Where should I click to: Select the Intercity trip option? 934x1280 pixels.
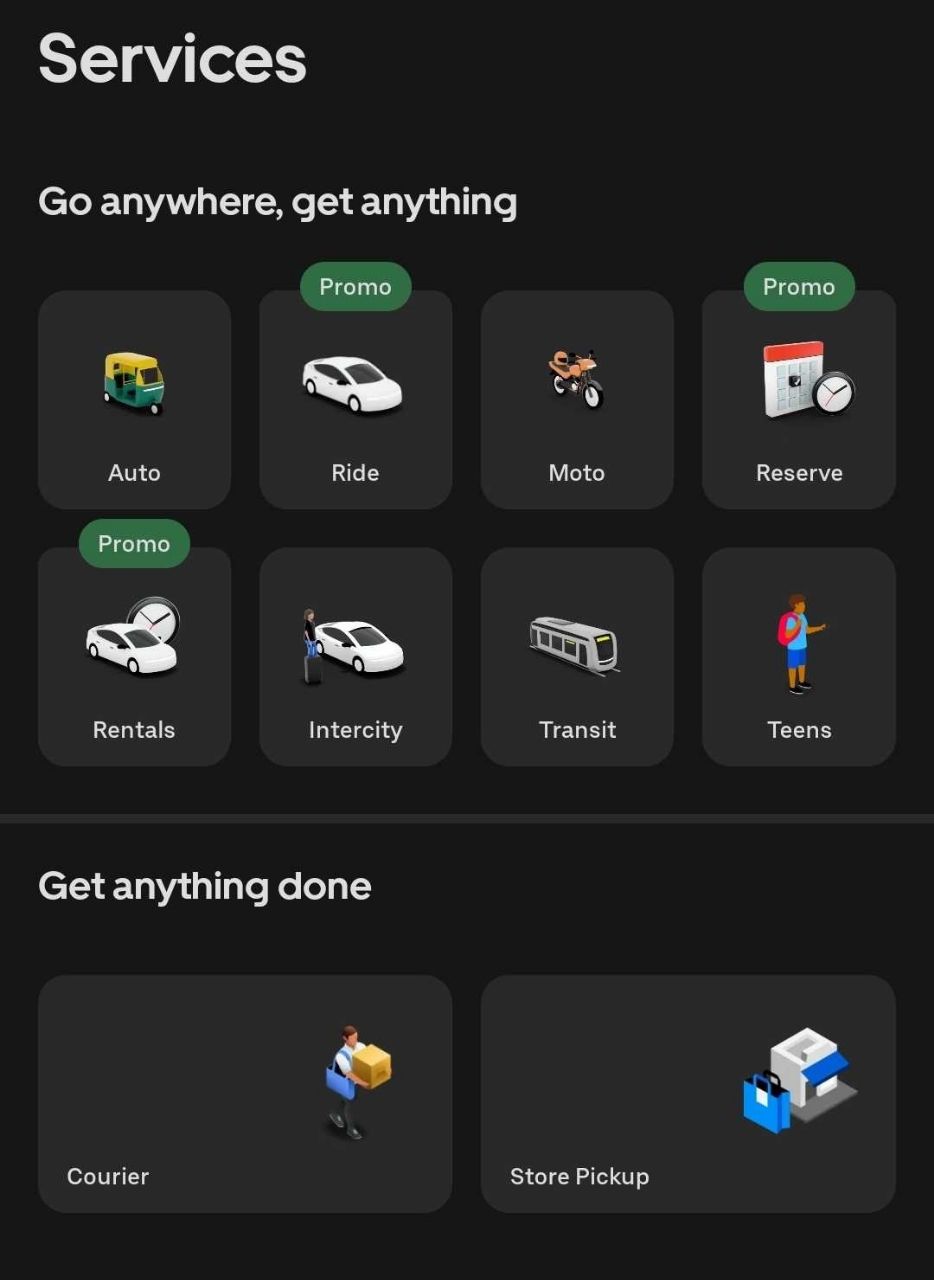pyautogui.click(x=355, y=657)
